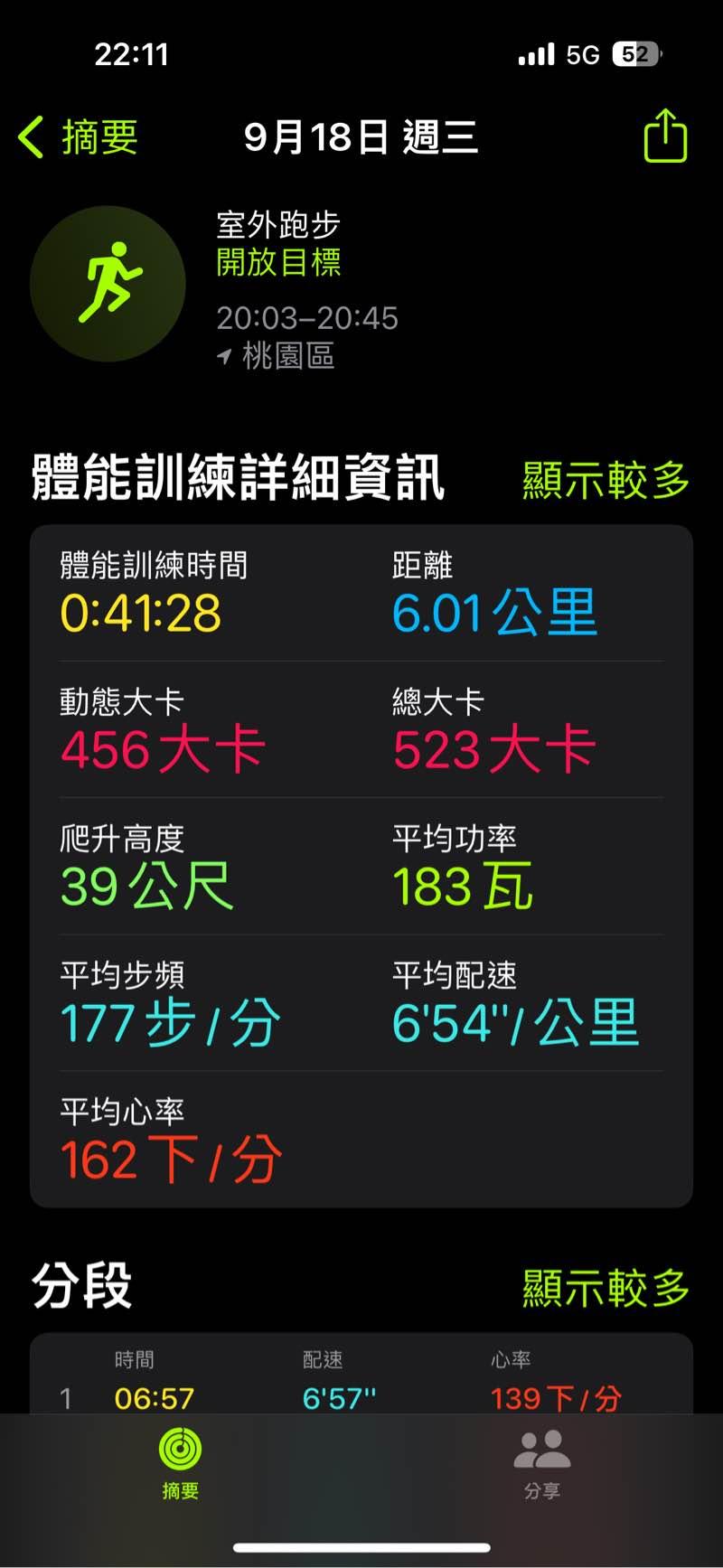Switch to the 摘要 tab
The width and height of the screenshot is (723, 1568).
tap(180, 1464)
